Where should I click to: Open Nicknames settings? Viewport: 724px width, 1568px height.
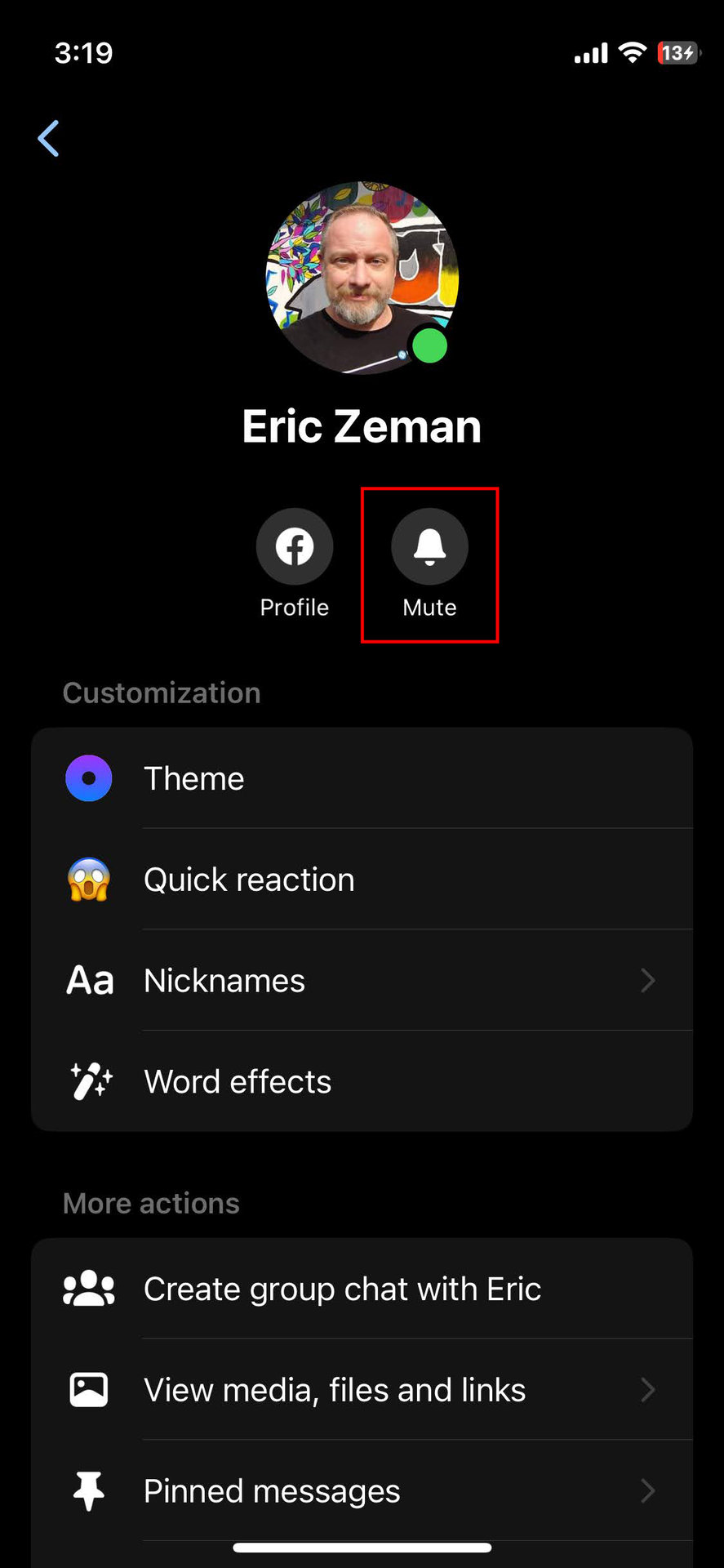[x=362, y=981]
